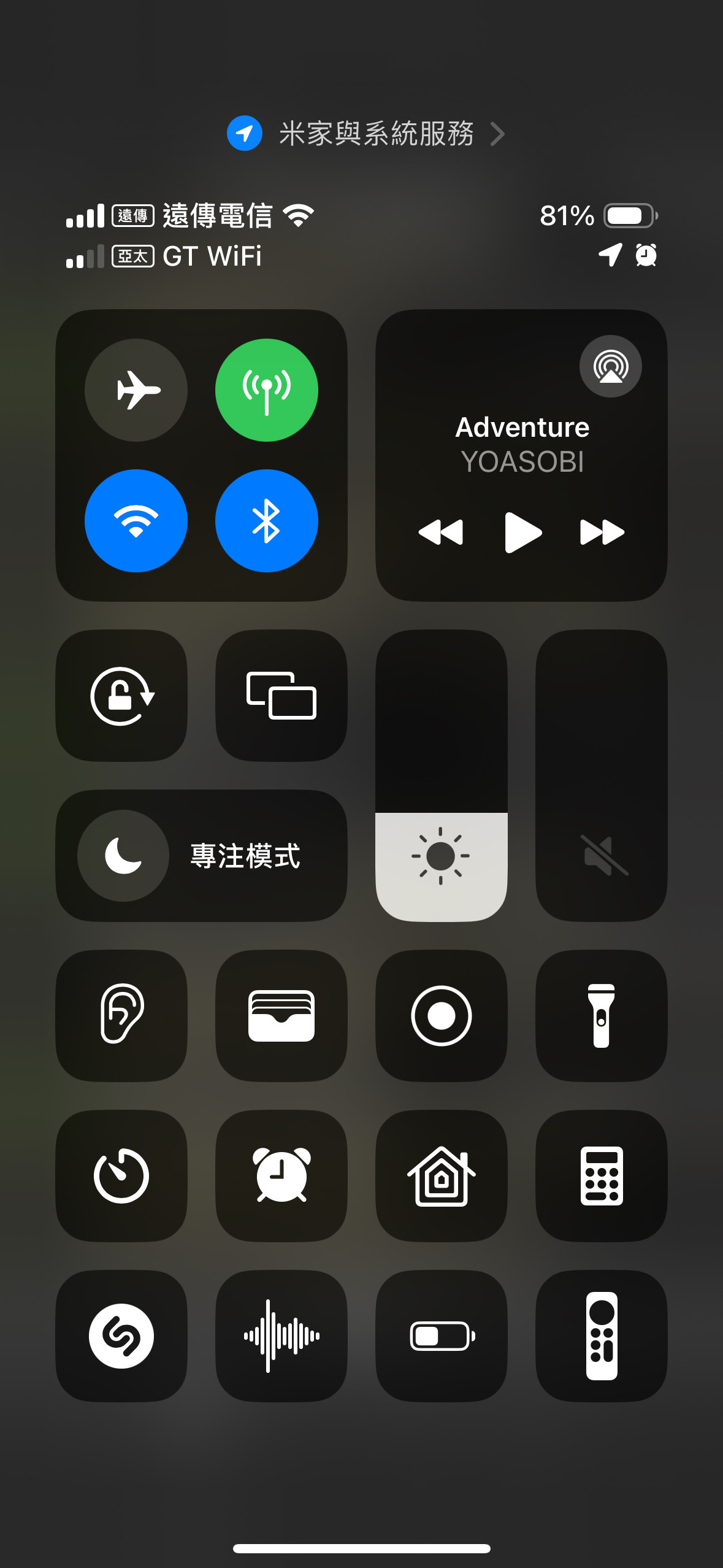The image size is (723, 1568).
Task: Enable low power mode
Action: (x=442, y=1335)
